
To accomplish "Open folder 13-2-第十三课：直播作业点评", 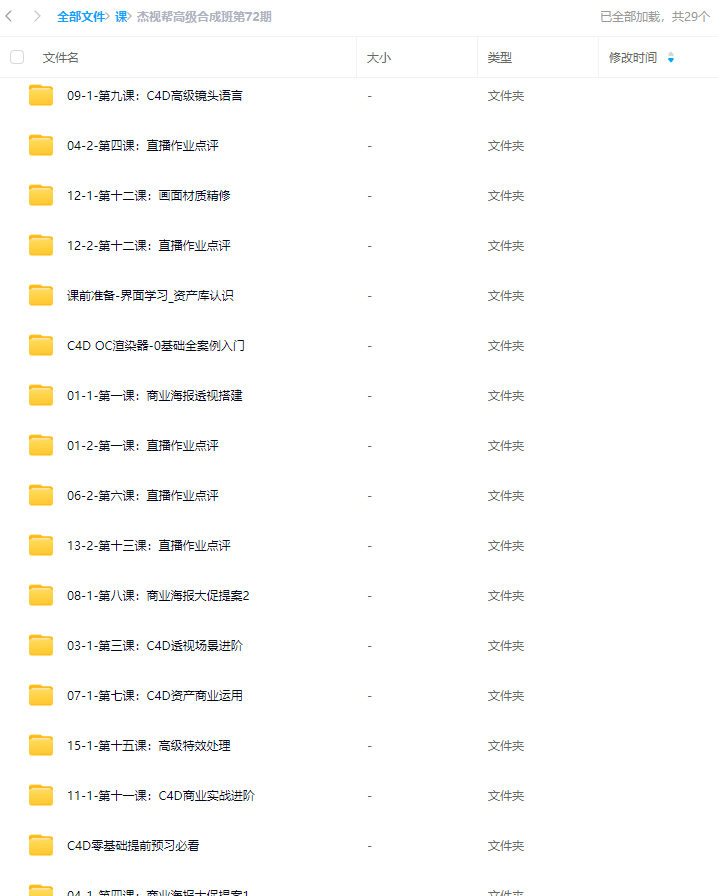I will point(148,546).
